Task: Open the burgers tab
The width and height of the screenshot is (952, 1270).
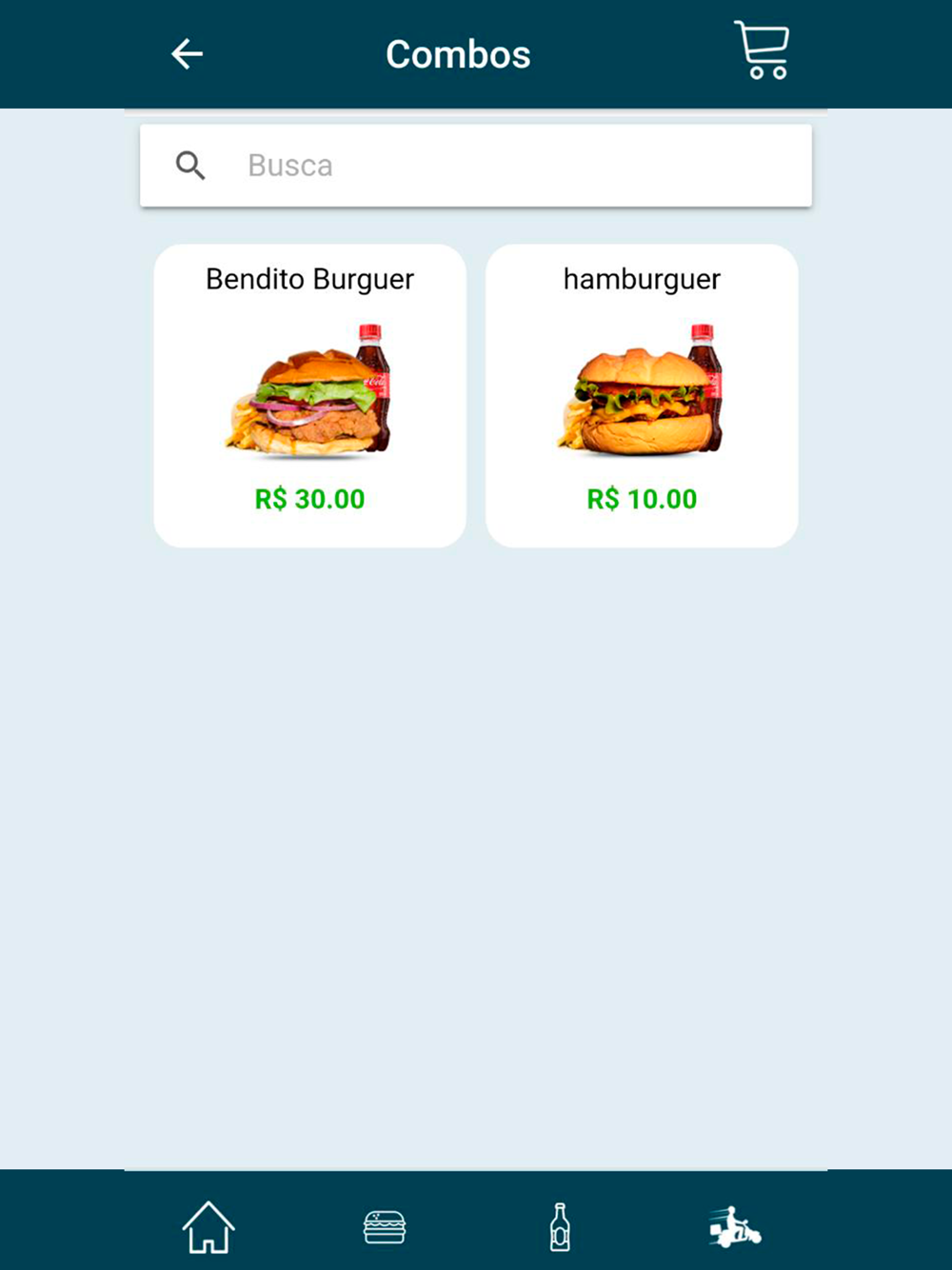Action: [x=385, y=1227]
